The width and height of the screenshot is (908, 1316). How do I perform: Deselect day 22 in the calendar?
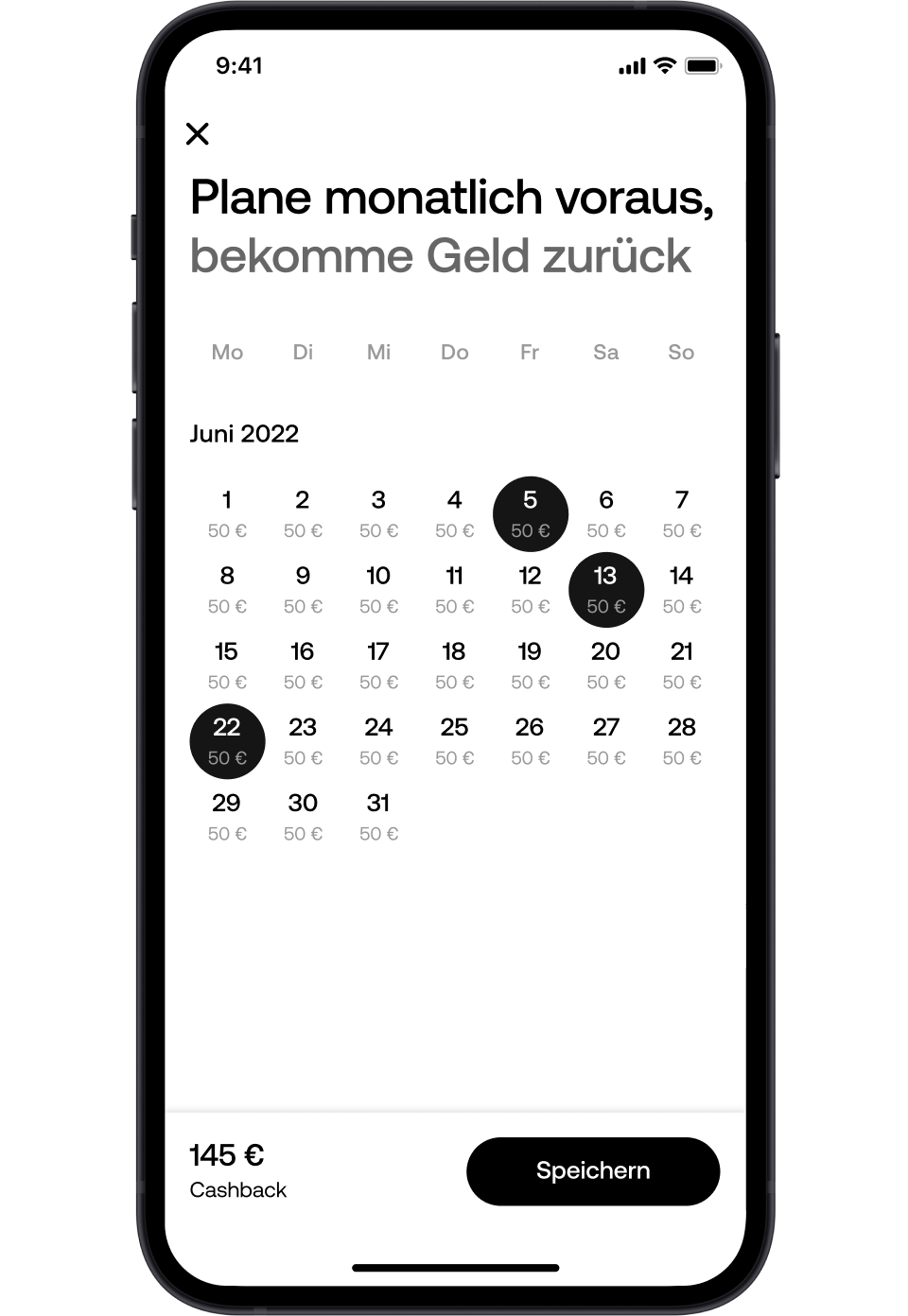pos(227,740)
